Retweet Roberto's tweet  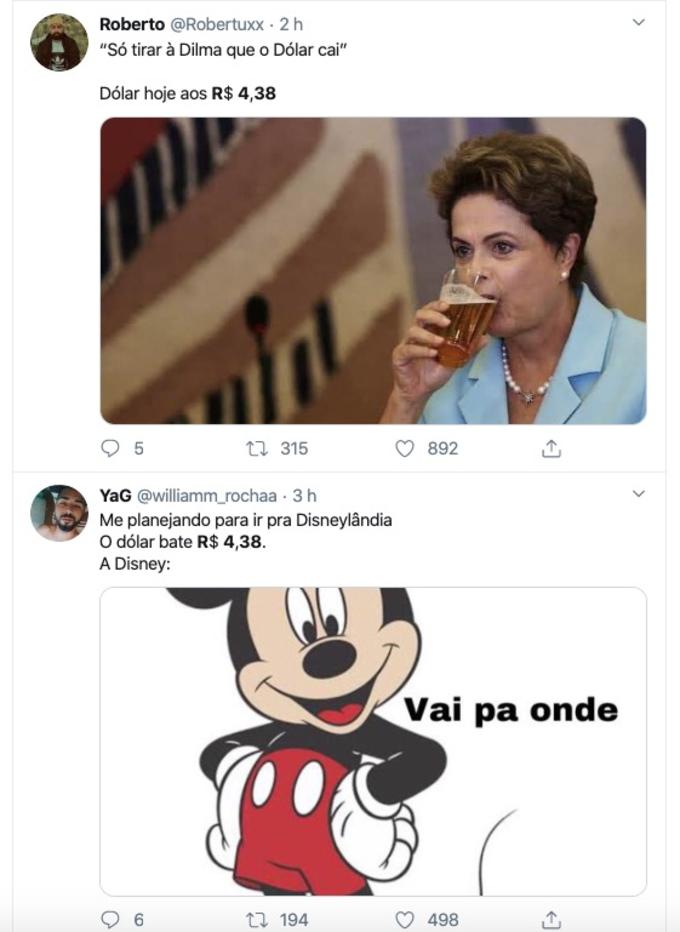pos(255,449)
